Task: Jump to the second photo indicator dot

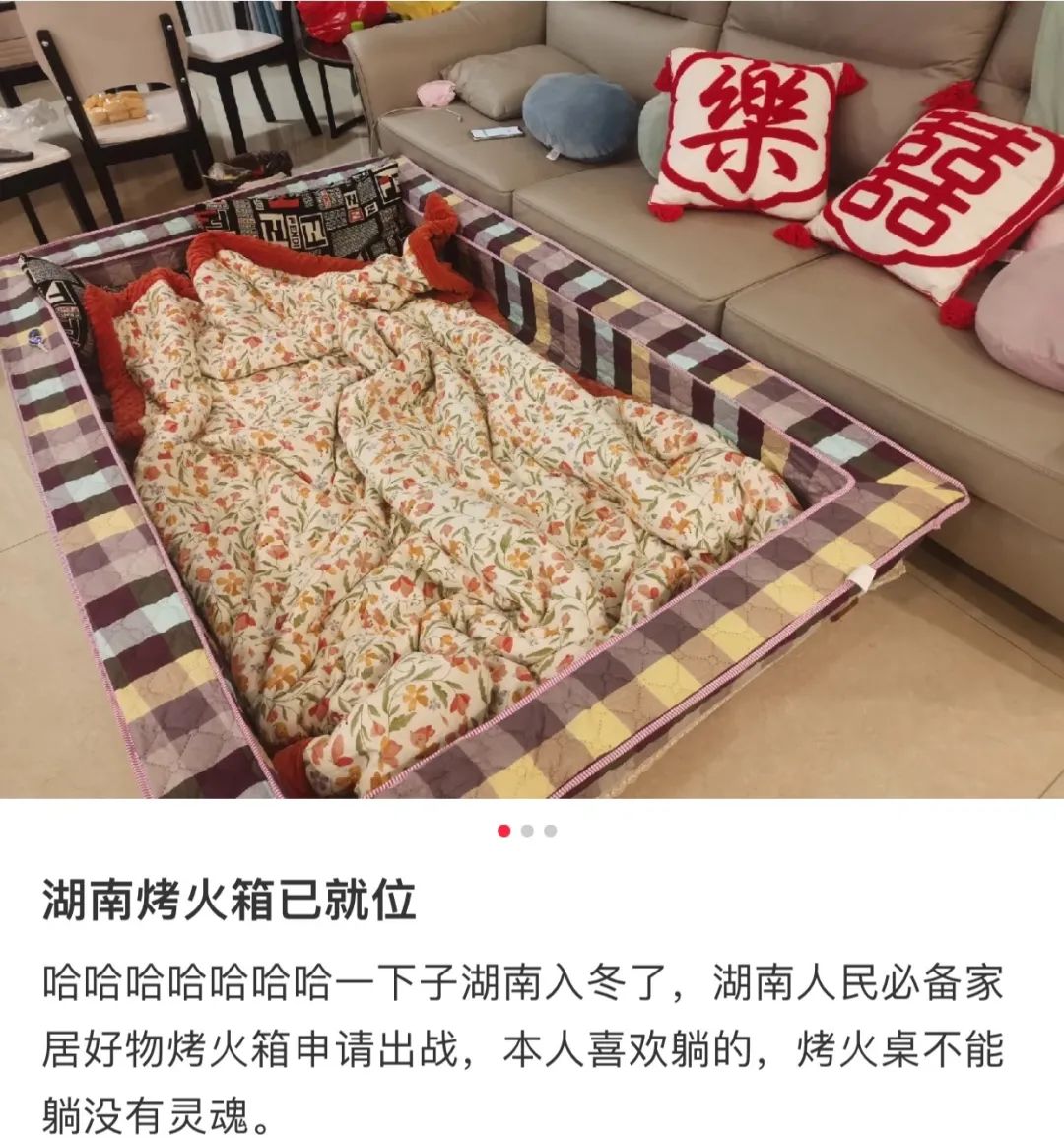Action: coord(527,831)
